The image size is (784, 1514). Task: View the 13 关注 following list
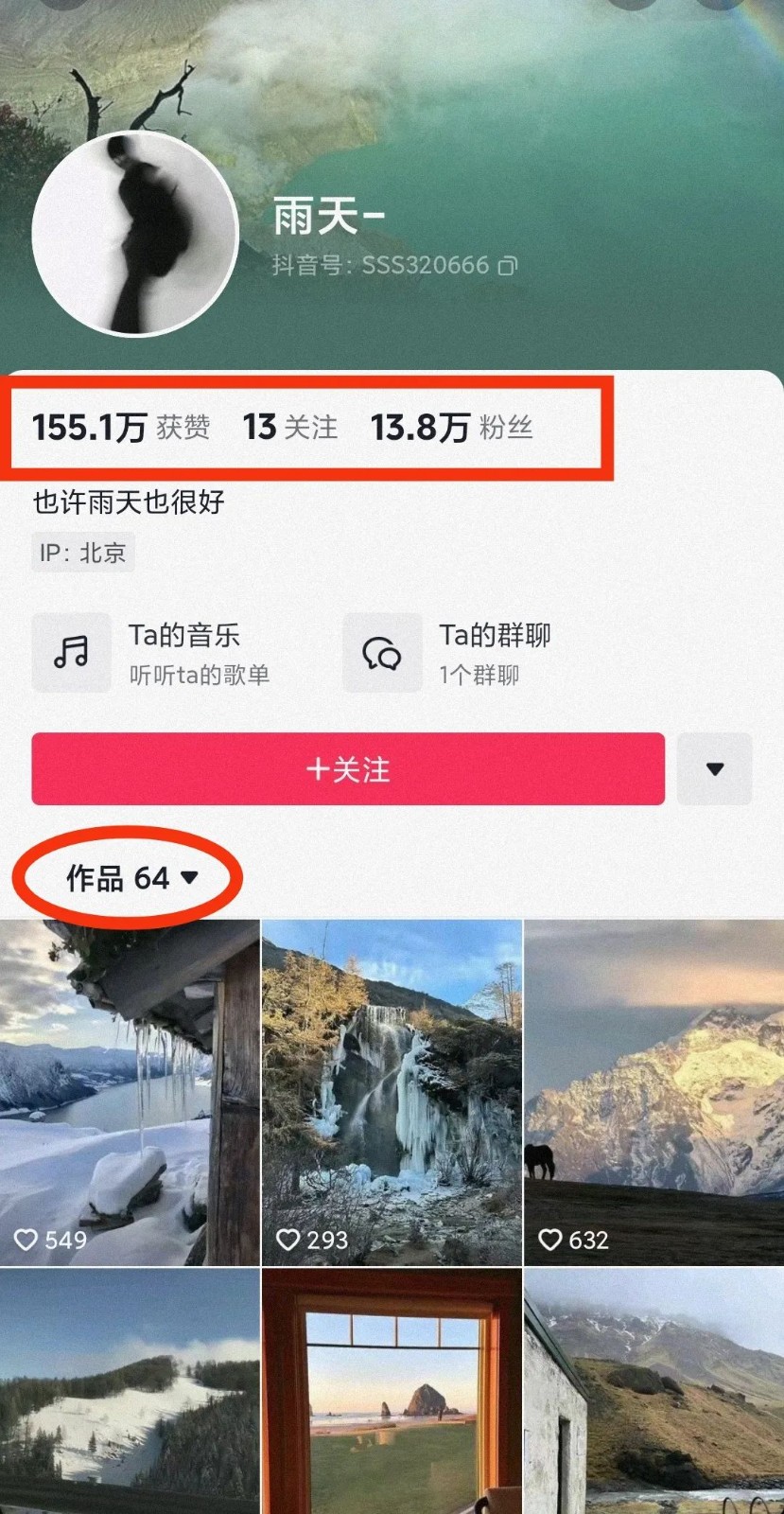(289, 428)
